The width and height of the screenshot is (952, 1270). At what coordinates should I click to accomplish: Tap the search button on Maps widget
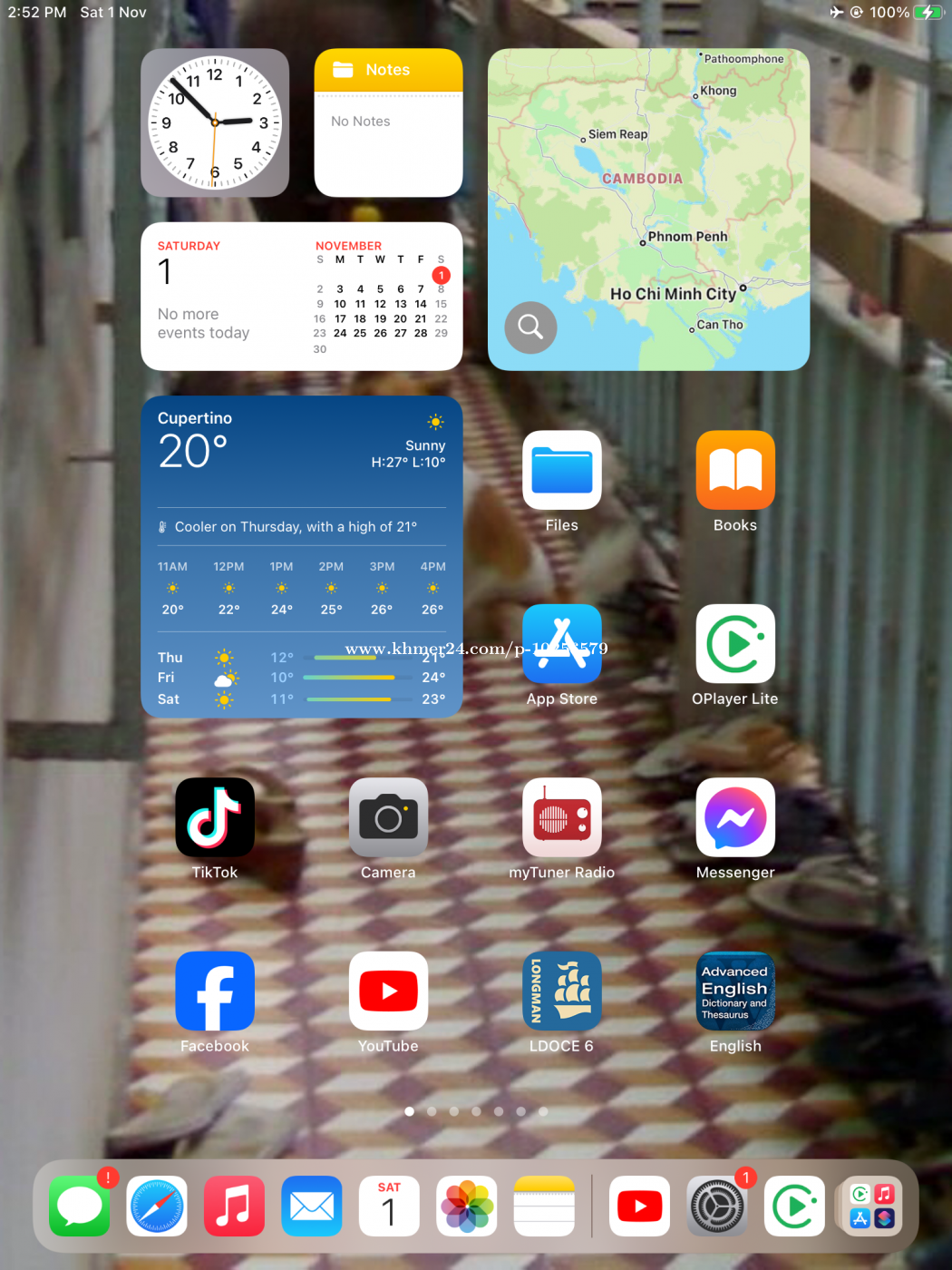pos(531,327)
